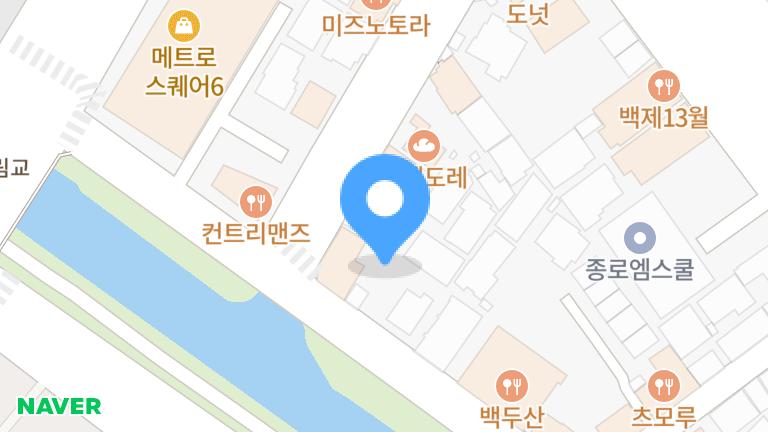Viewport: 768px width, 432px height.
Task: Open the 컨트리맨즈 restaurant marker
Action: point(258,202)
